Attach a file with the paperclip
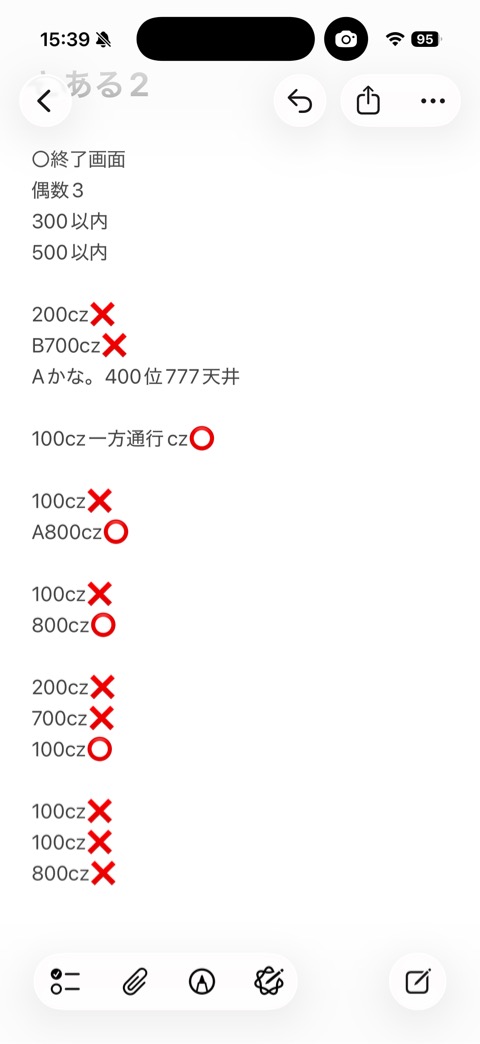Screen dimensions: 480x1044 tap(134, 981)
